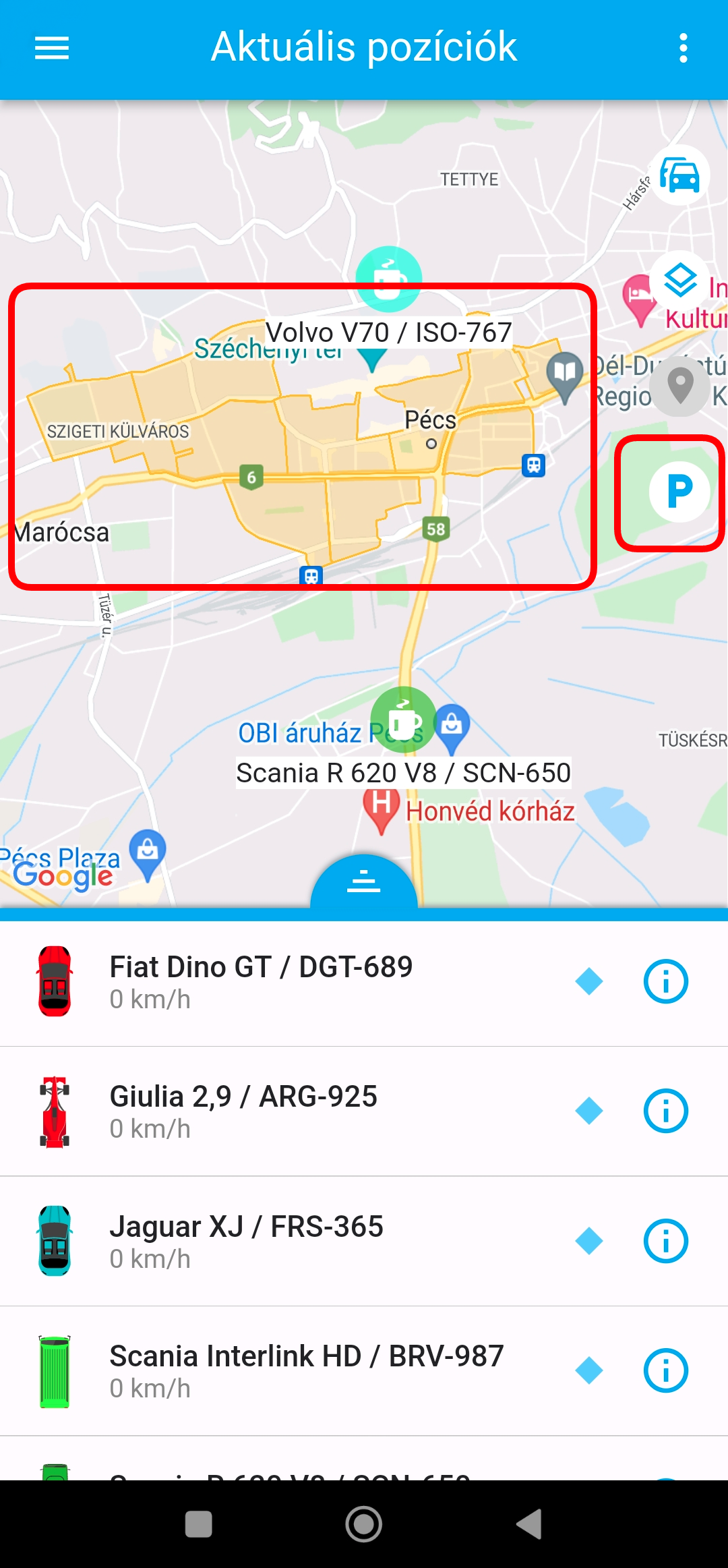Toggle the parking P map button

[679, 492]
